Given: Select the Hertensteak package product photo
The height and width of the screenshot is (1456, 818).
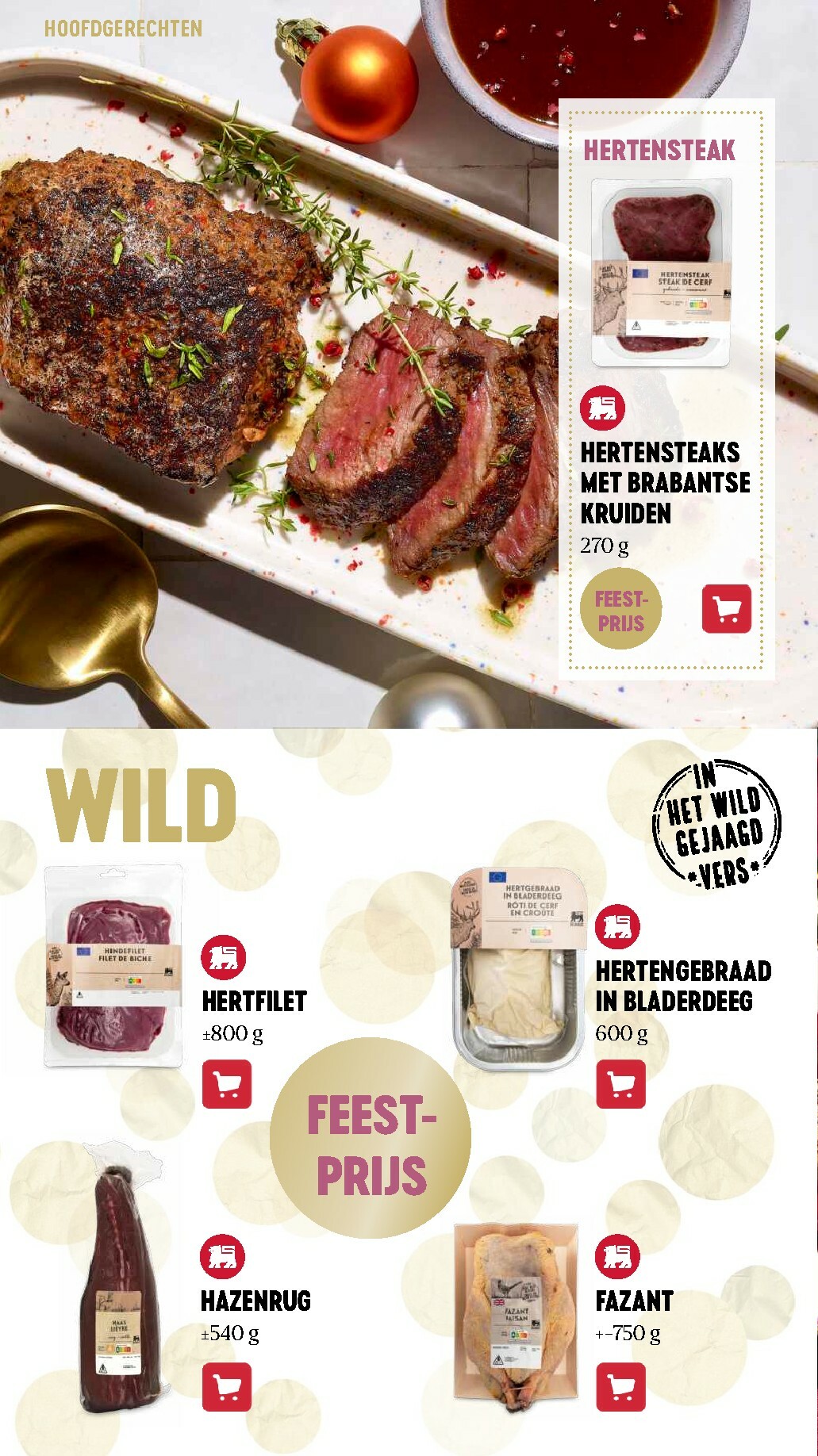Looking at the screenshot, I should [662, 272].
